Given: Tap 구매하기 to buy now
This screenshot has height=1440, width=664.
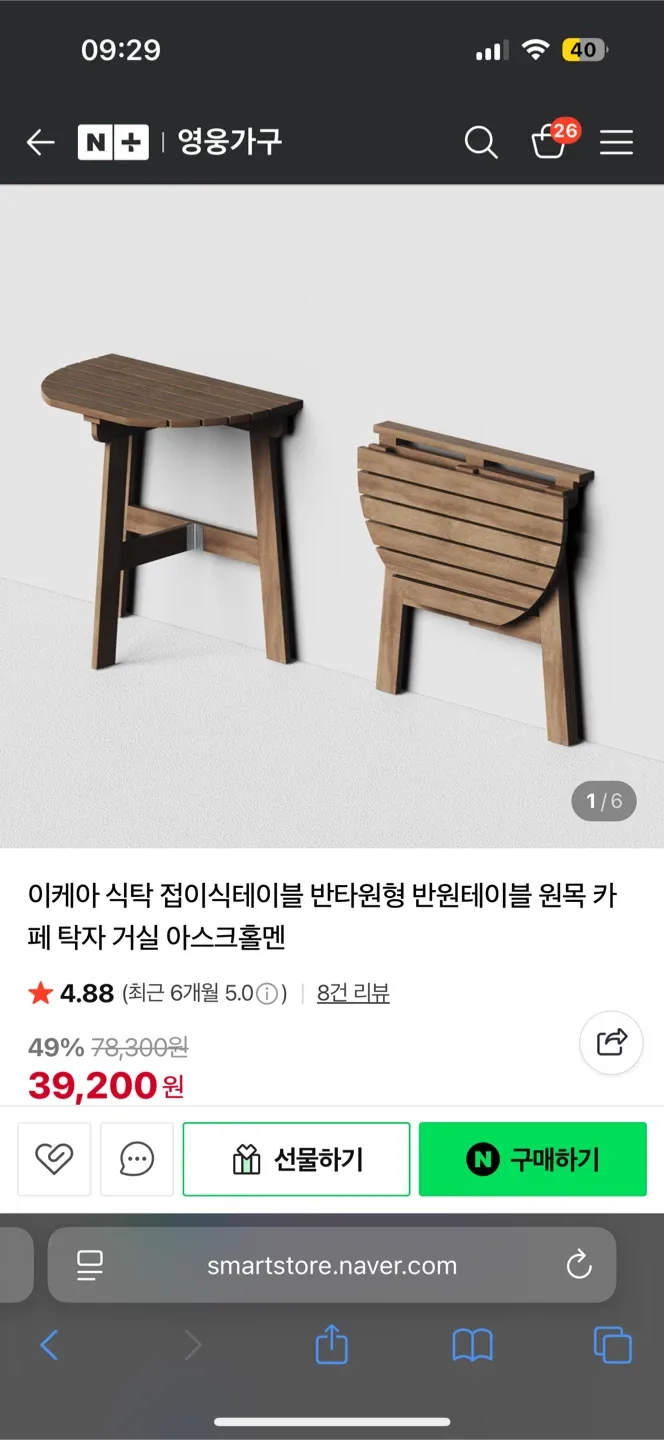Looking at the screenshot, I should 533,1159.
